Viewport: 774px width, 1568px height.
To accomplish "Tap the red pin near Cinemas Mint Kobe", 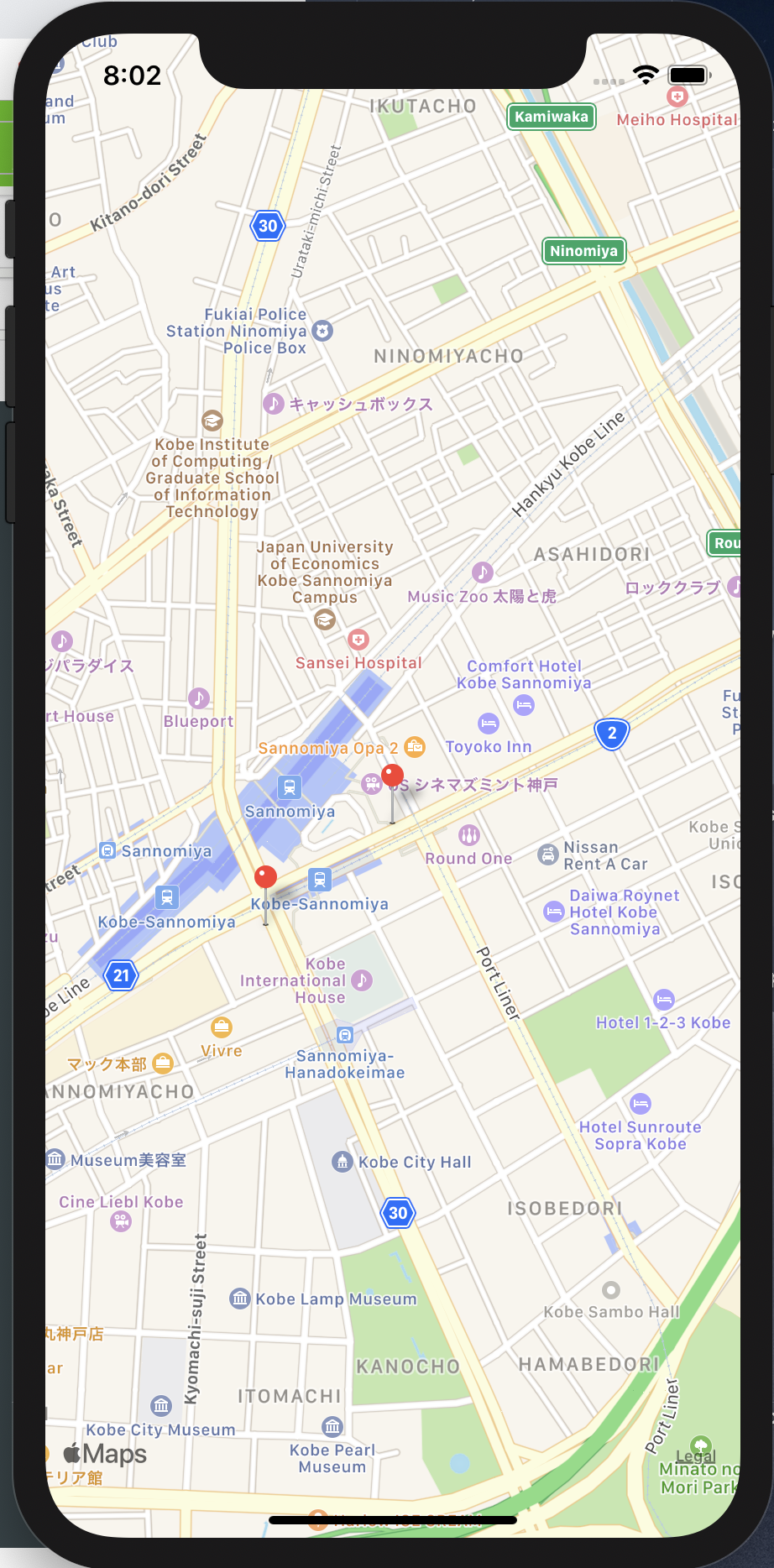I will point(392,777).
